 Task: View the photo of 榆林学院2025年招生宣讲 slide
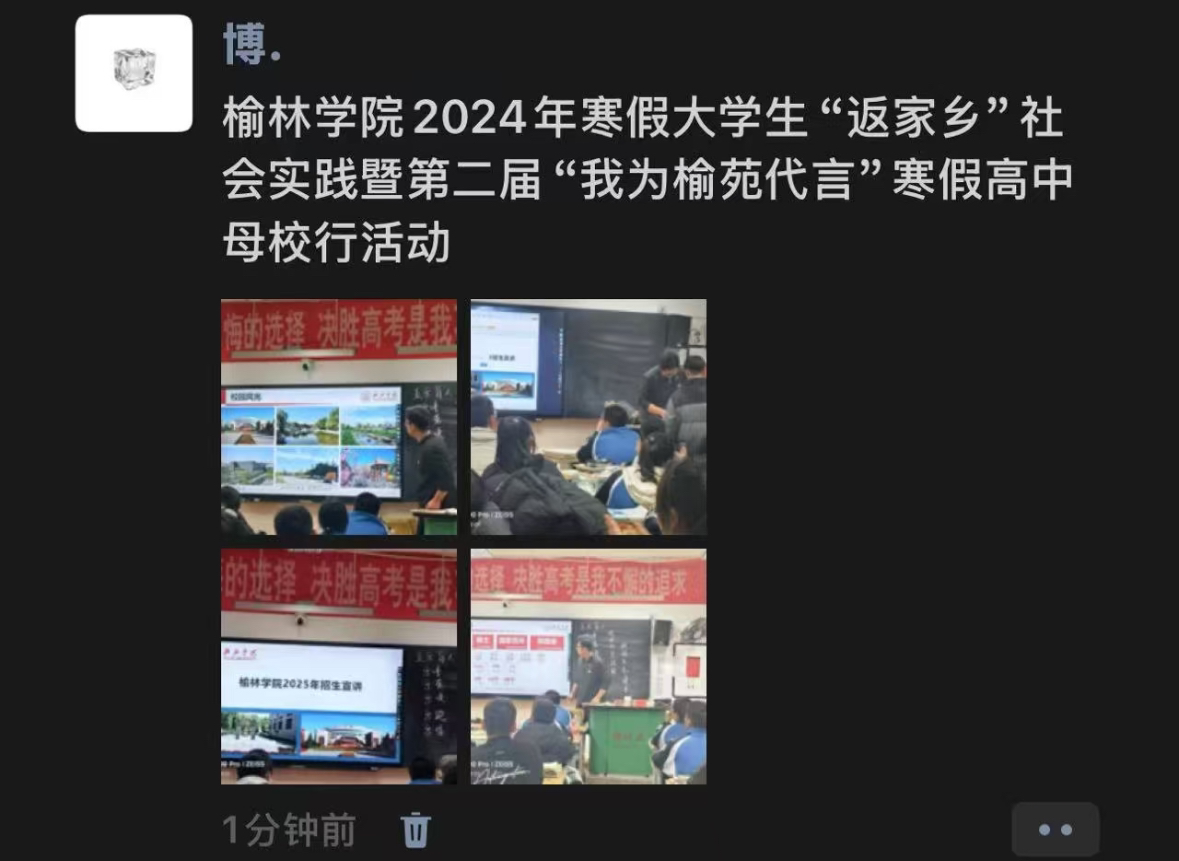point(338,666)
